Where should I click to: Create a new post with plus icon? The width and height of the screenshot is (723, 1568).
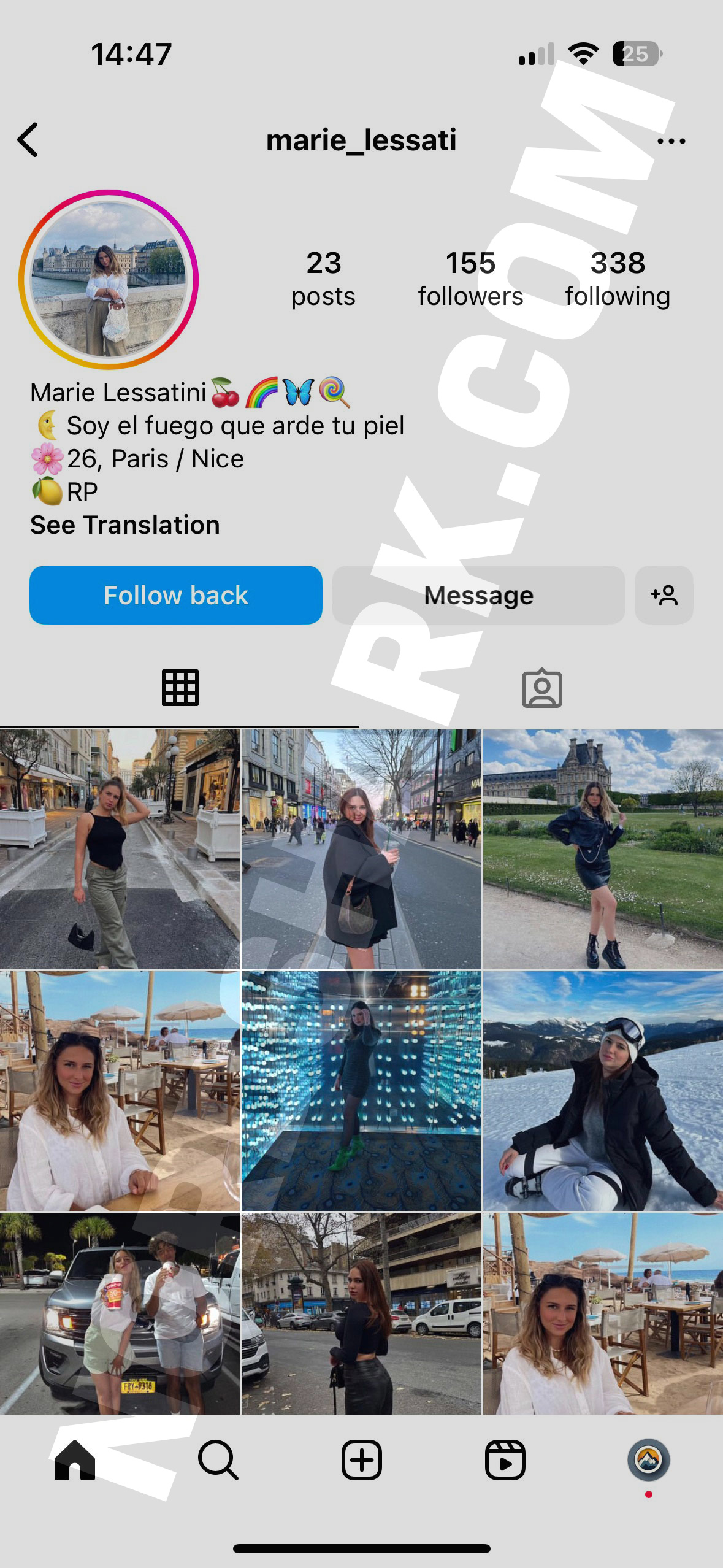tap(361, 1460)
